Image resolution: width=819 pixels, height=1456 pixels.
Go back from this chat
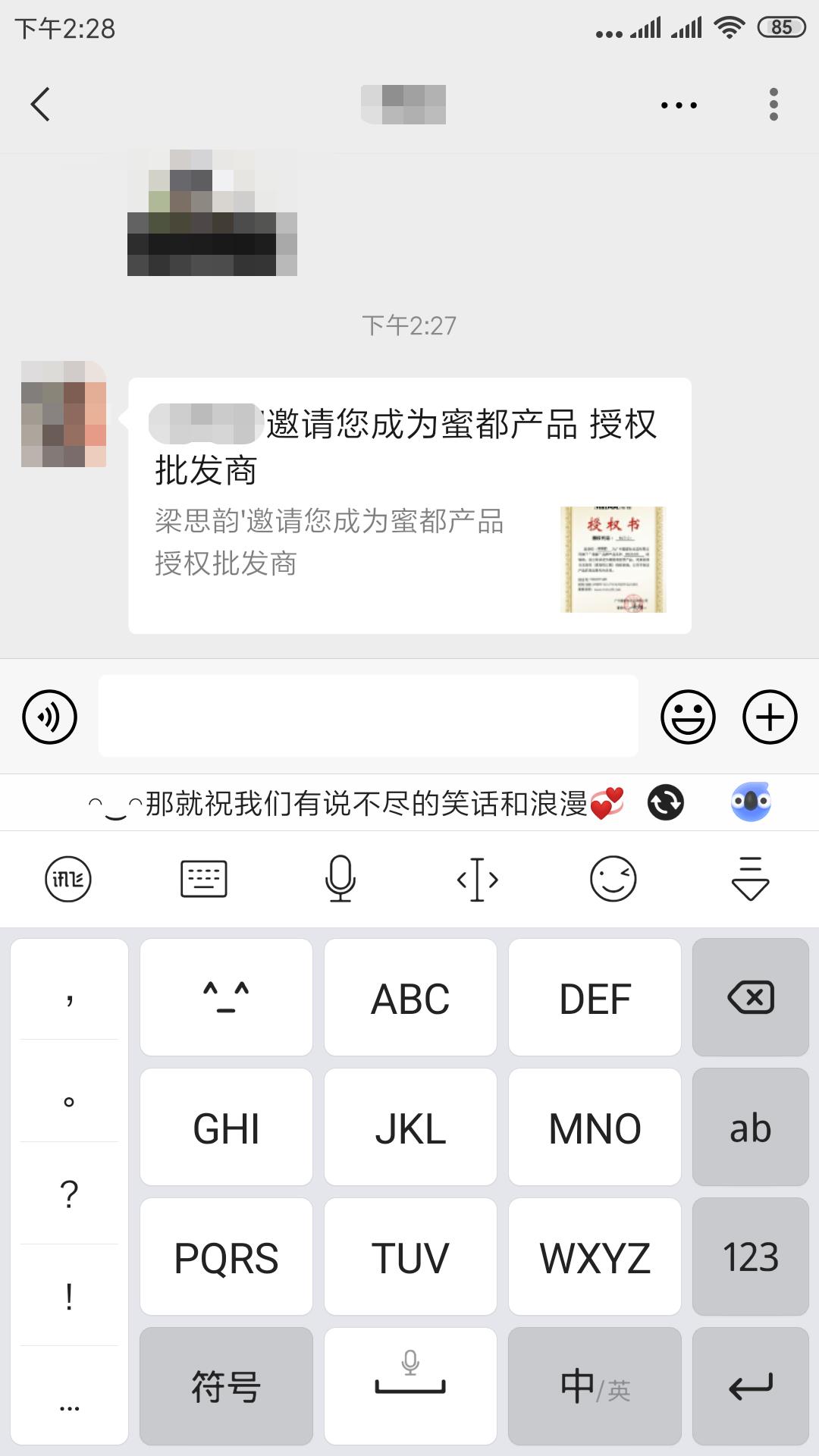[40, 105]
